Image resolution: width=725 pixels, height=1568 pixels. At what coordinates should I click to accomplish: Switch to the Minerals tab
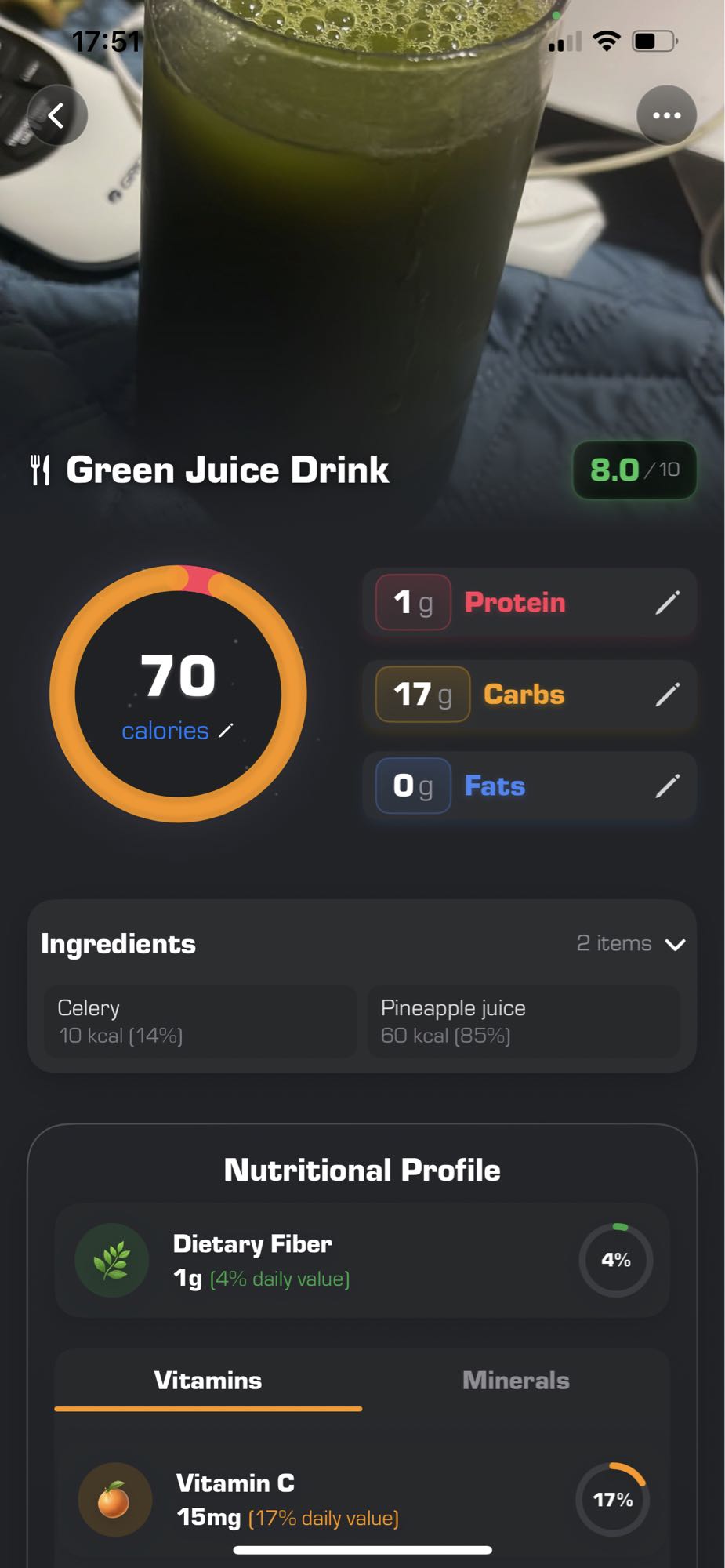[x=516, y=1380]
